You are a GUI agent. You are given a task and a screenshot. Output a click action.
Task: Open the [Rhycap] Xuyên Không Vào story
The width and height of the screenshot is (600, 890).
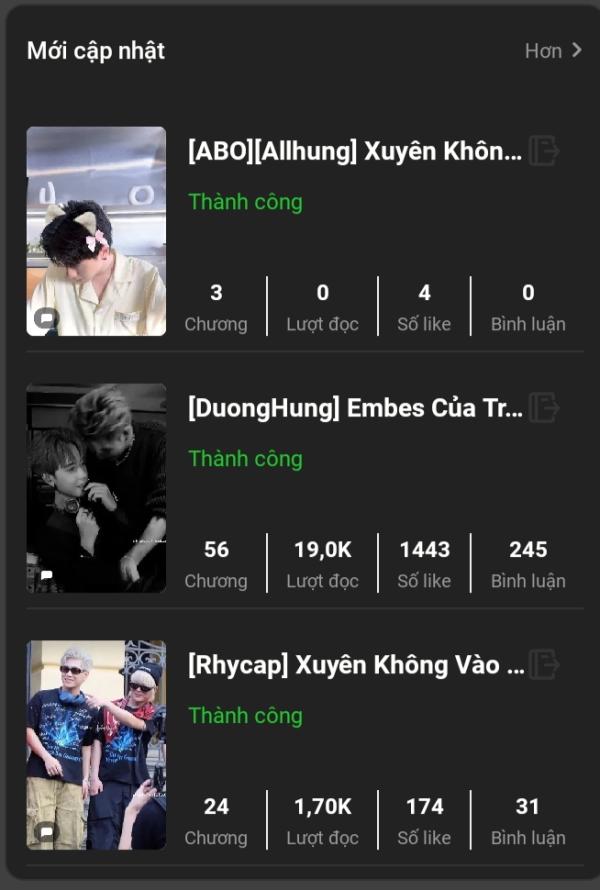(x=355, y=665)
